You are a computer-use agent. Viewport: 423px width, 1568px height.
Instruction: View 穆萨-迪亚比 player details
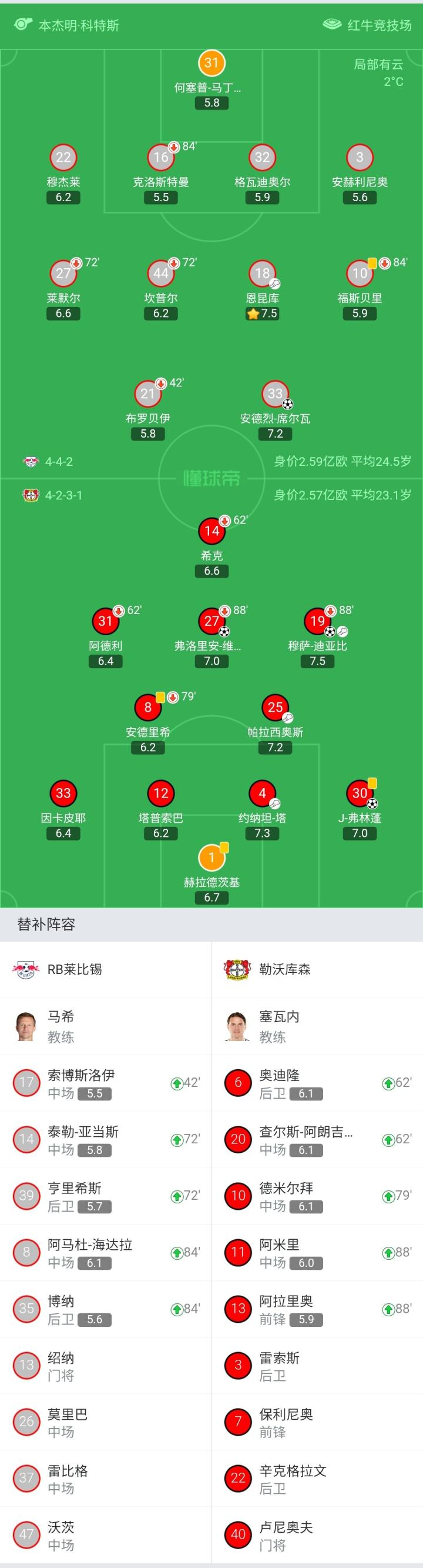317,638
